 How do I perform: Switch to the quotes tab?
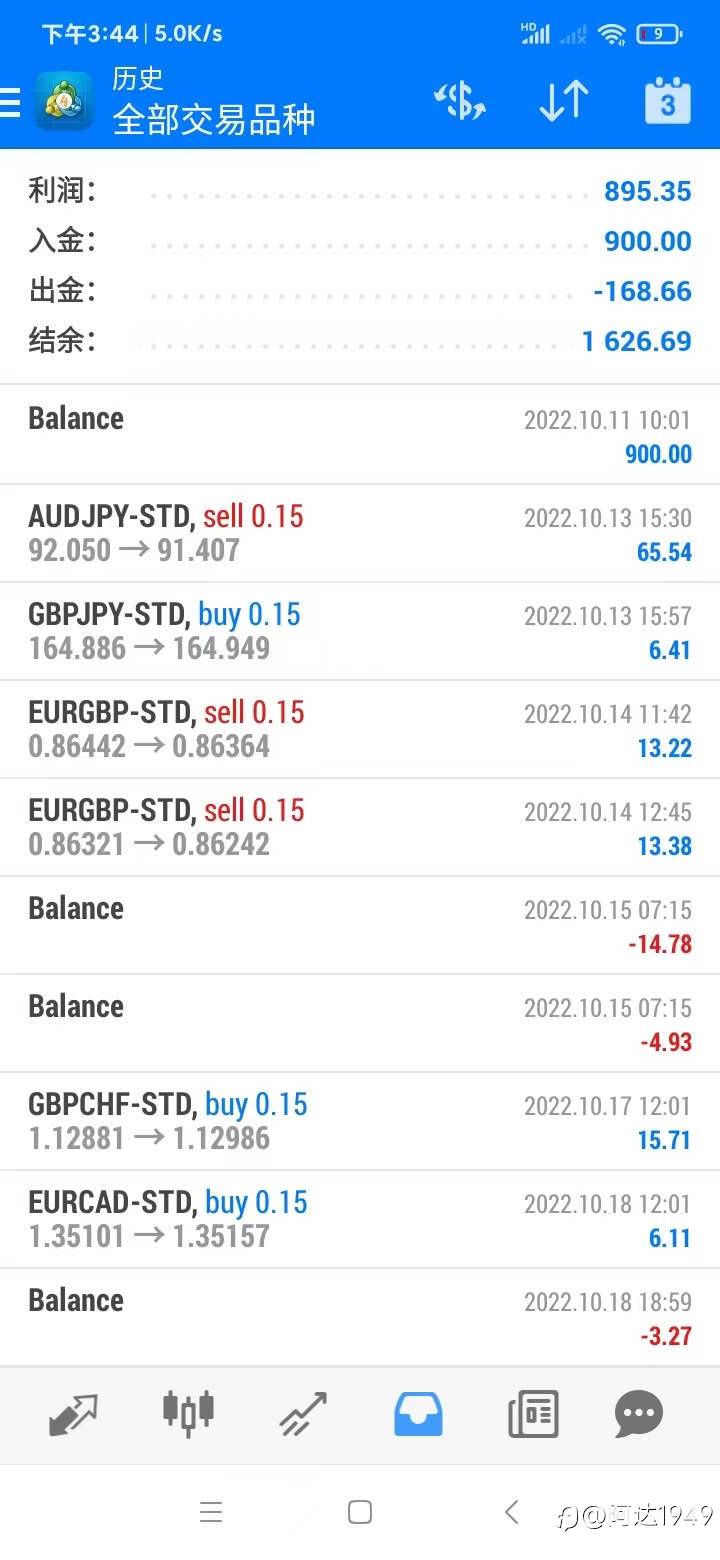74,1414
